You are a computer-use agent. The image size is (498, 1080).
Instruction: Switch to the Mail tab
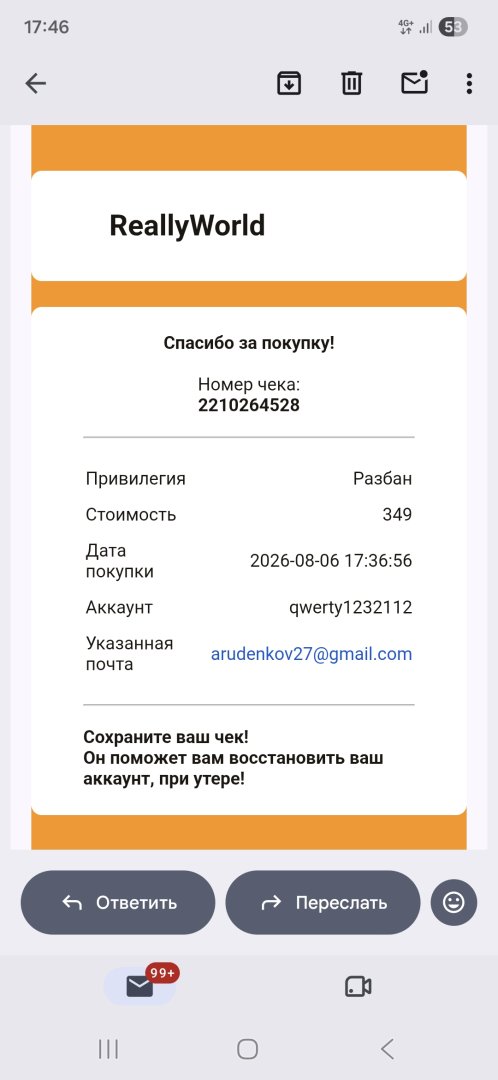(140, 986)
